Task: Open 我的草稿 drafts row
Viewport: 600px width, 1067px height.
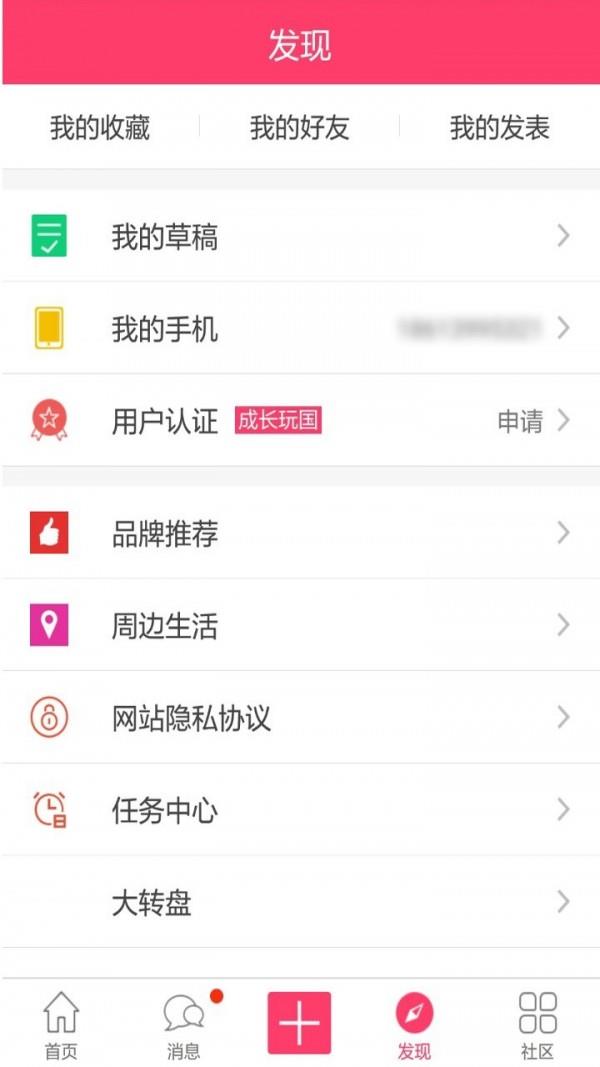Action: click(300, 237)
